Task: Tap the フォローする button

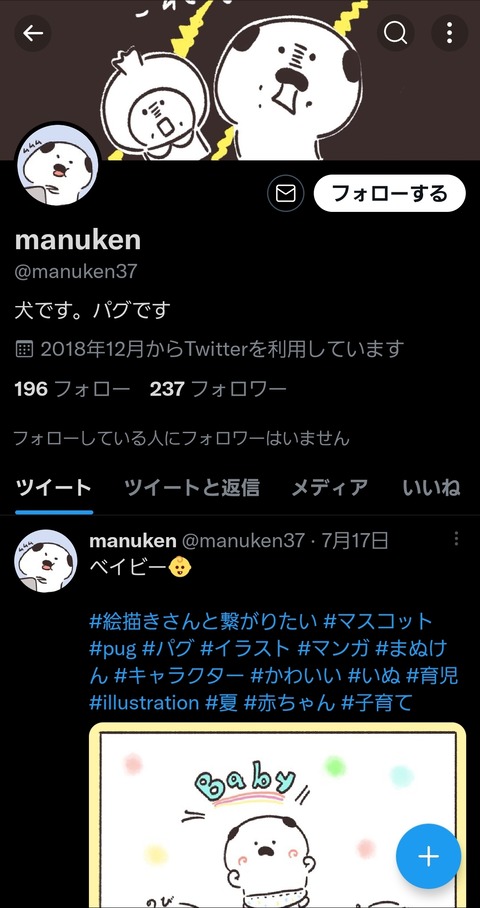Action: click(390, 193)
